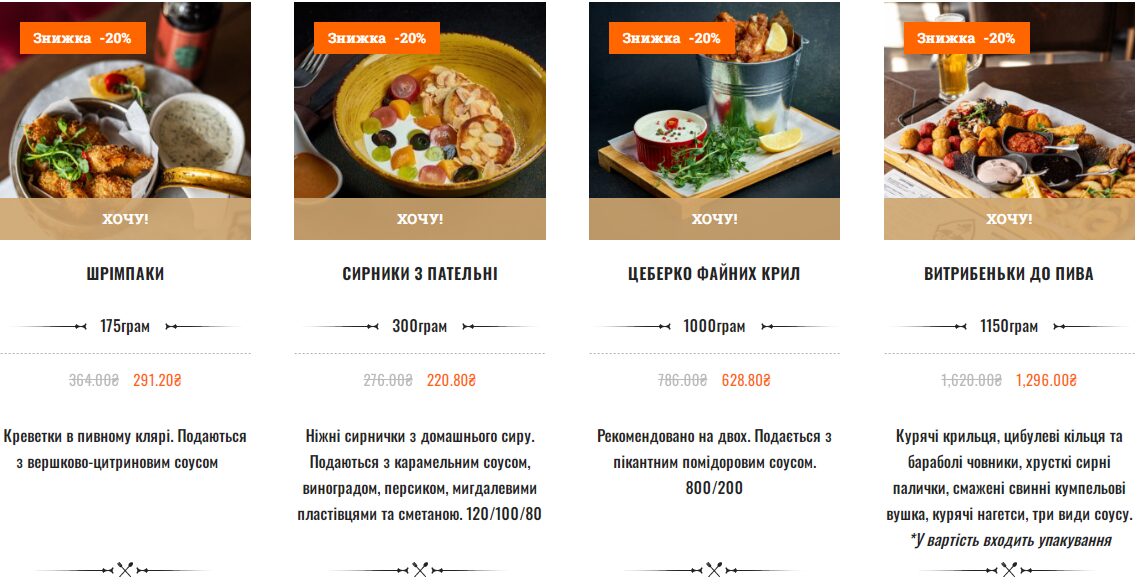
Task: View the Сирники з пательні photo
Action: click(x=419, y=120)
